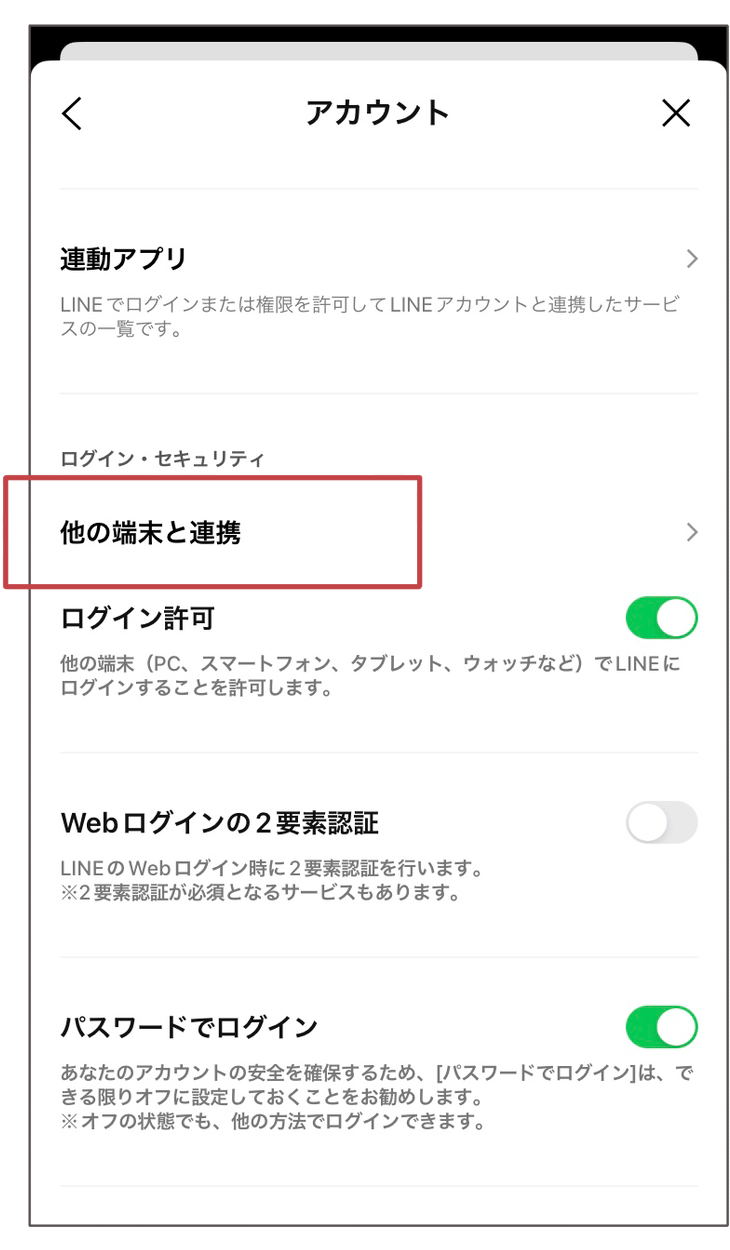Enable Webログインの2要素認証 two-factor authentication

(661, 822)
